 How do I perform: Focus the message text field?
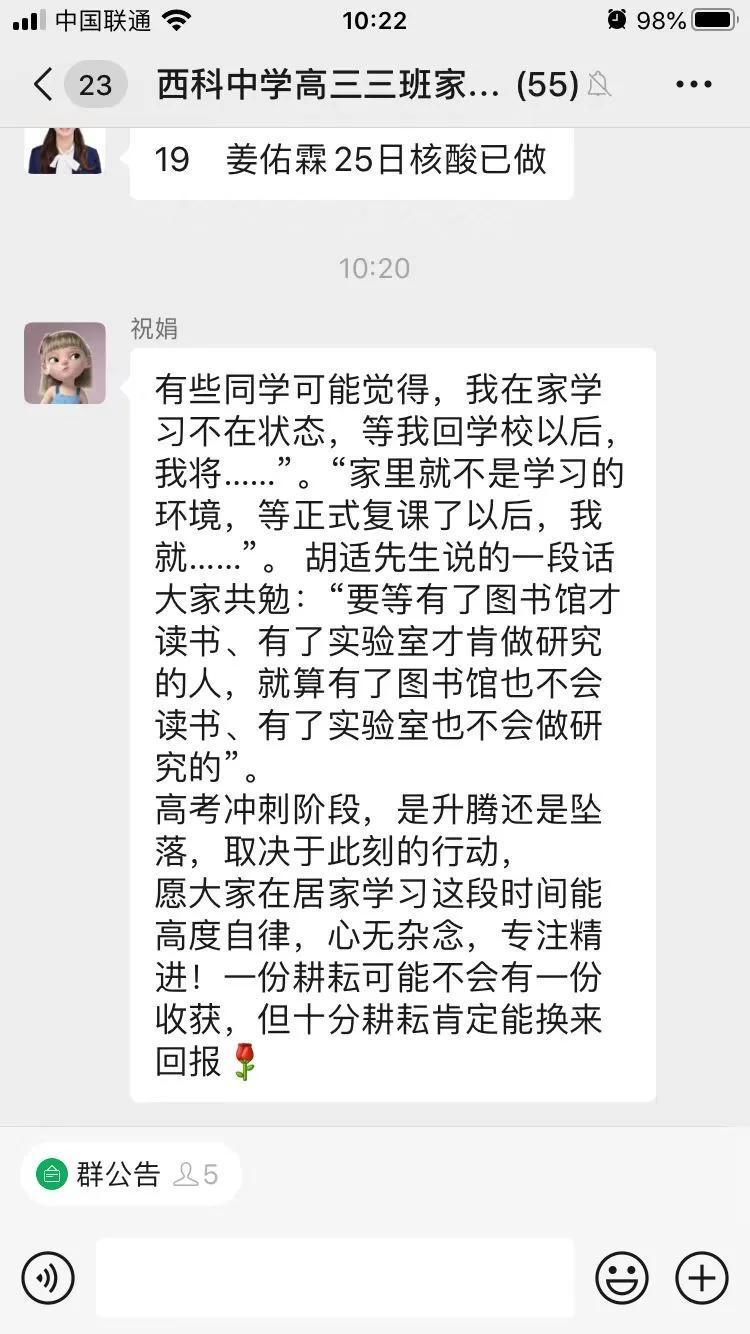(335, 1278)
